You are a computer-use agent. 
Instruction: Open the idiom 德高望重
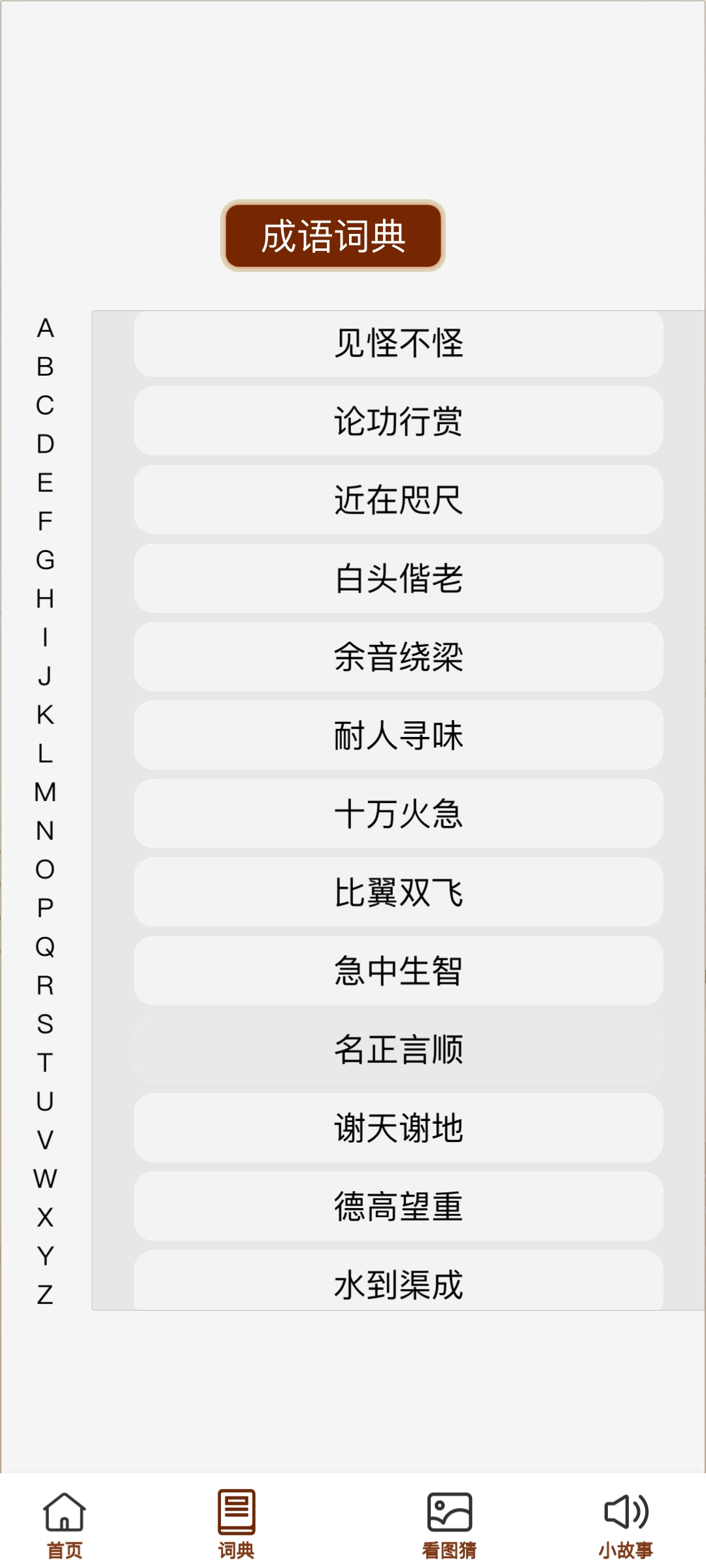[398, 1206]
